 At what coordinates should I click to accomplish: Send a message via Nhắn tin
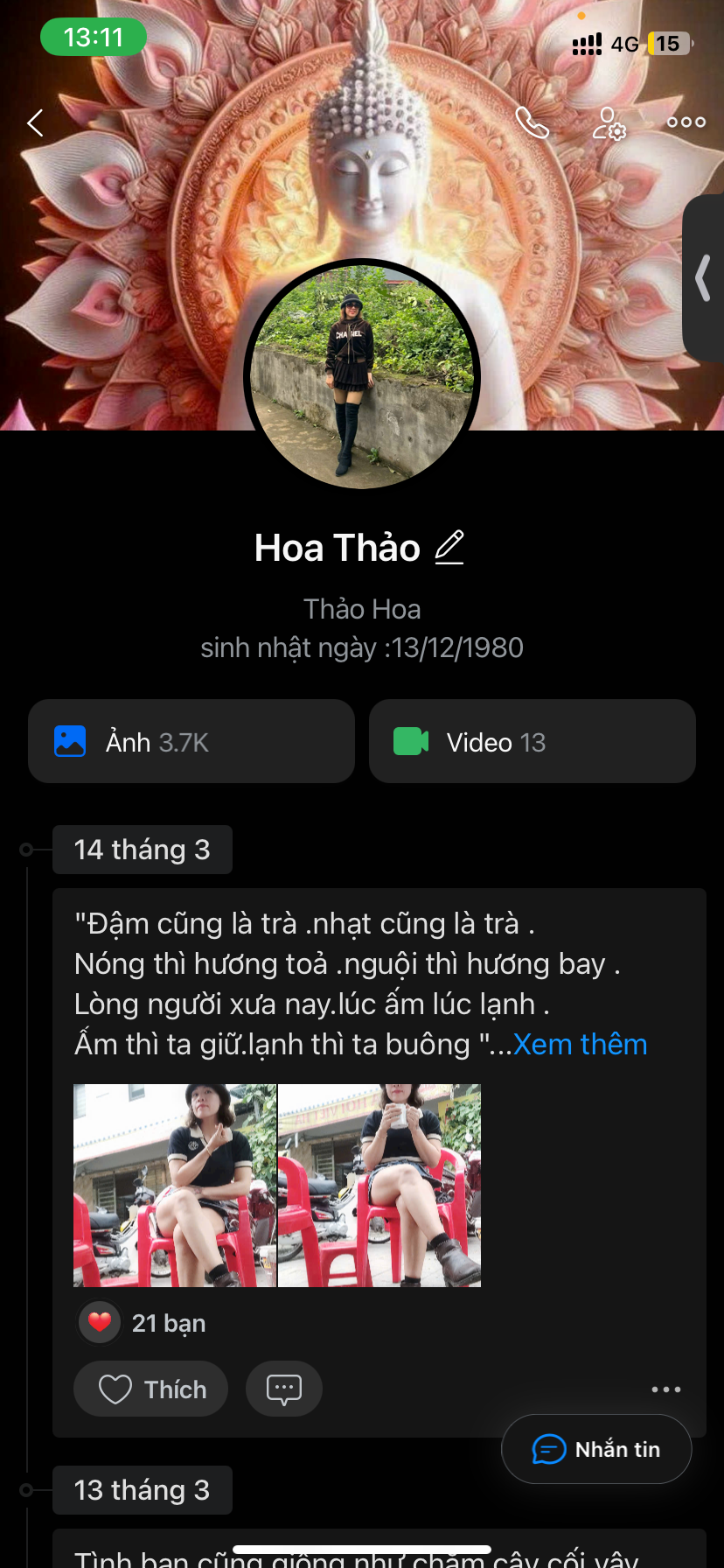click(x=596, y=1449)
